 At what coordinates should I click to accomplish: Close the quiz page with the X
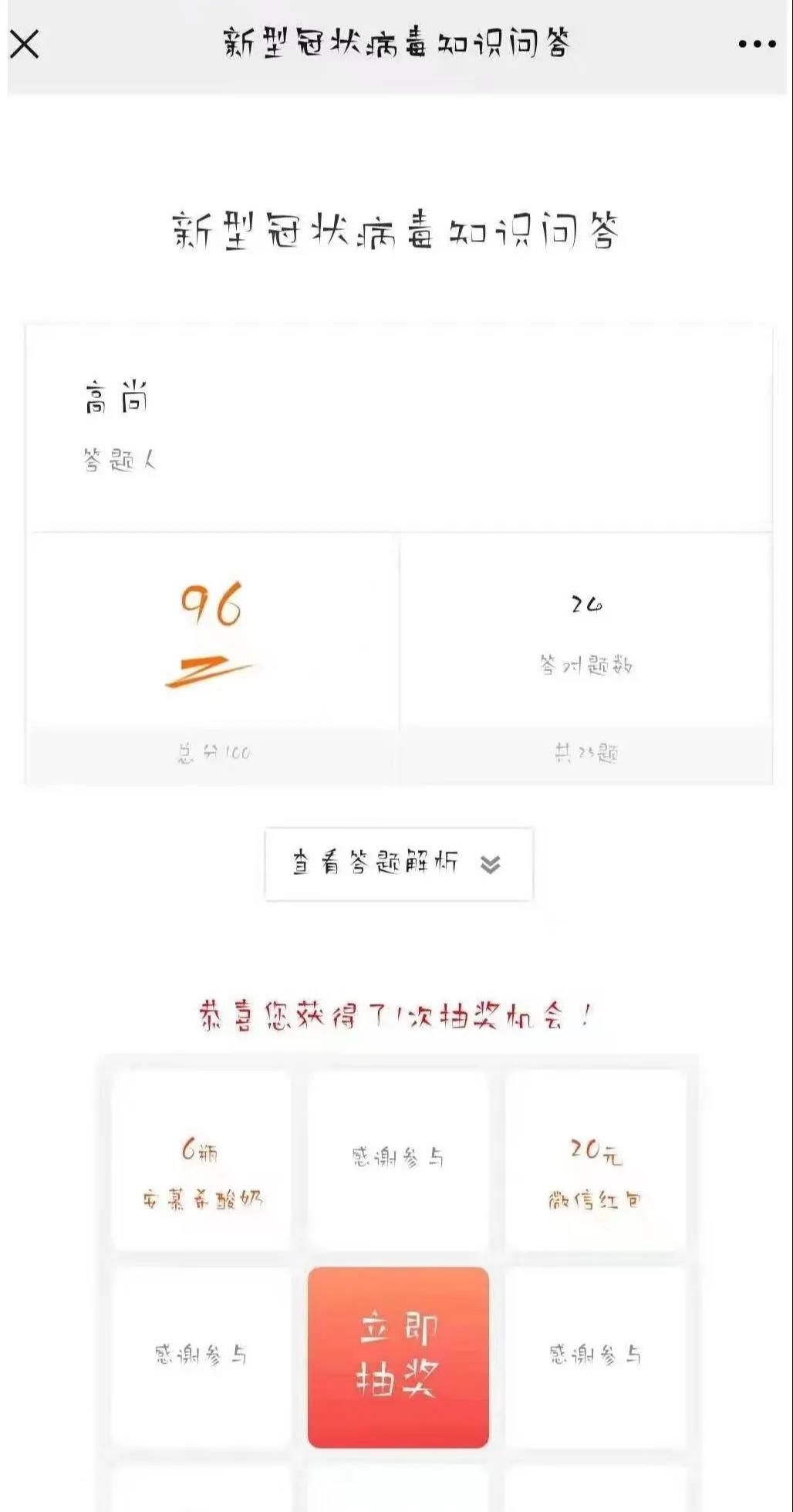tap(25, 44)
